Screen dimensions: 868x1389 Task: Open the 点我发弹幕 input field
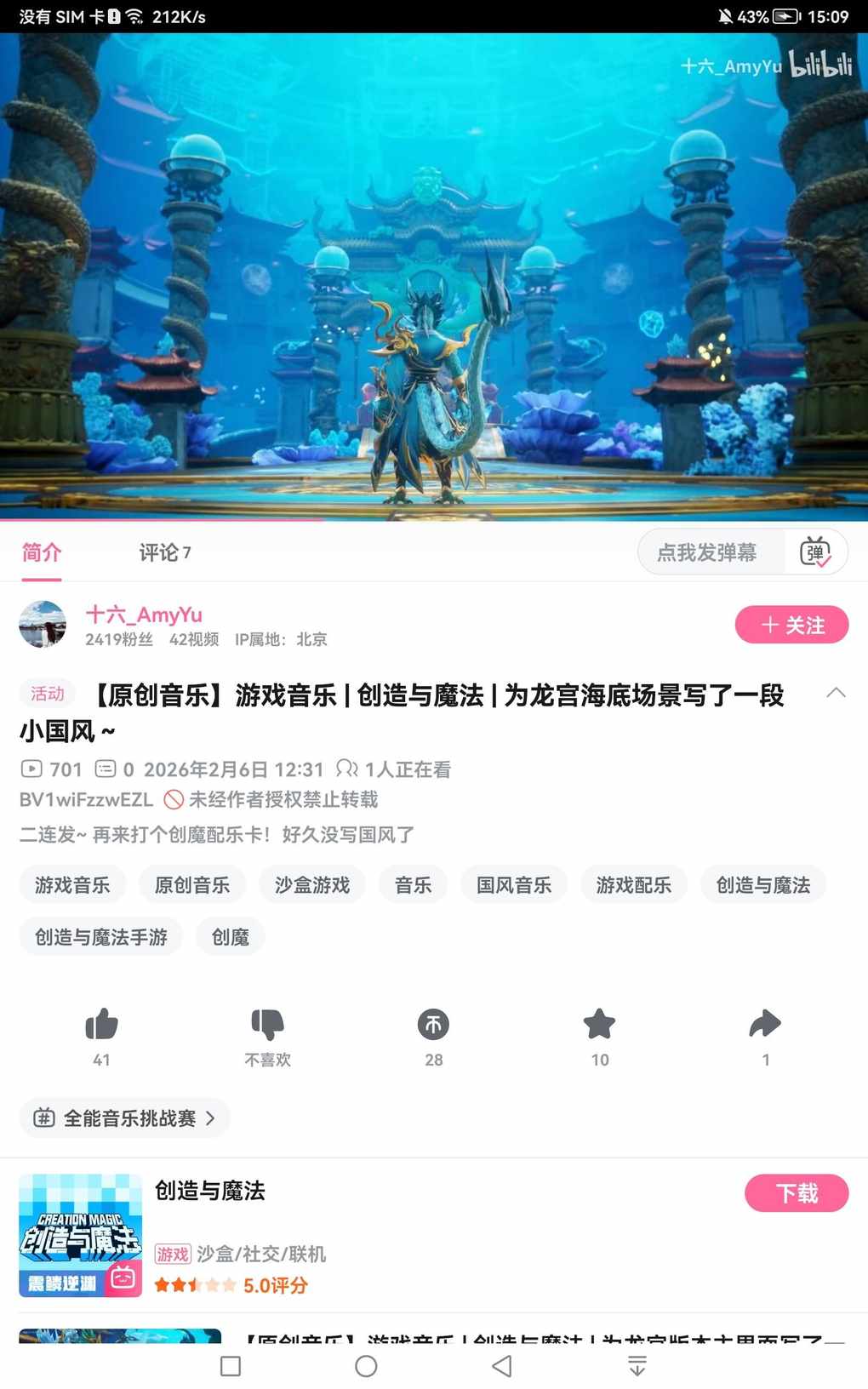point(706,553)
